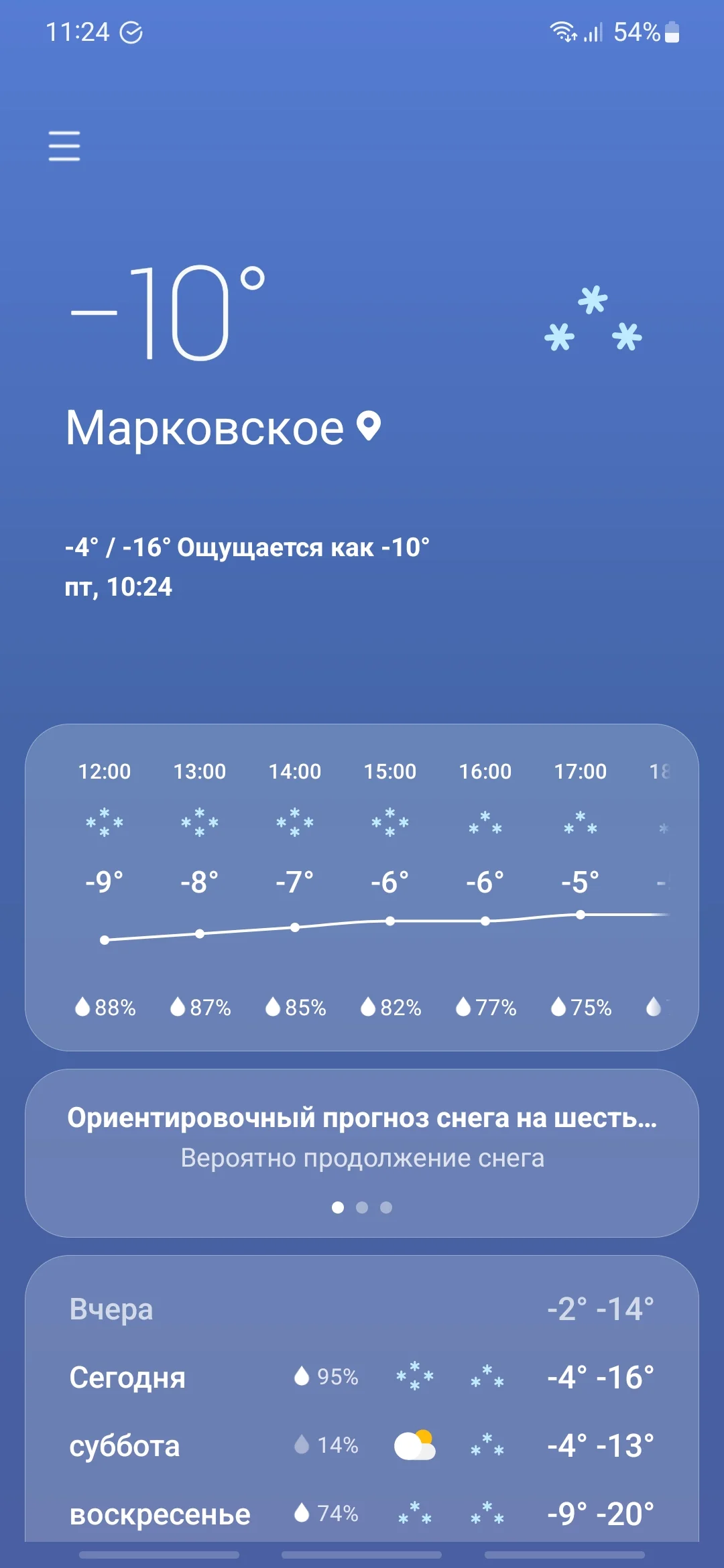
Task: Select the Сегодня daily forecast row
Action: point(362,1376)
